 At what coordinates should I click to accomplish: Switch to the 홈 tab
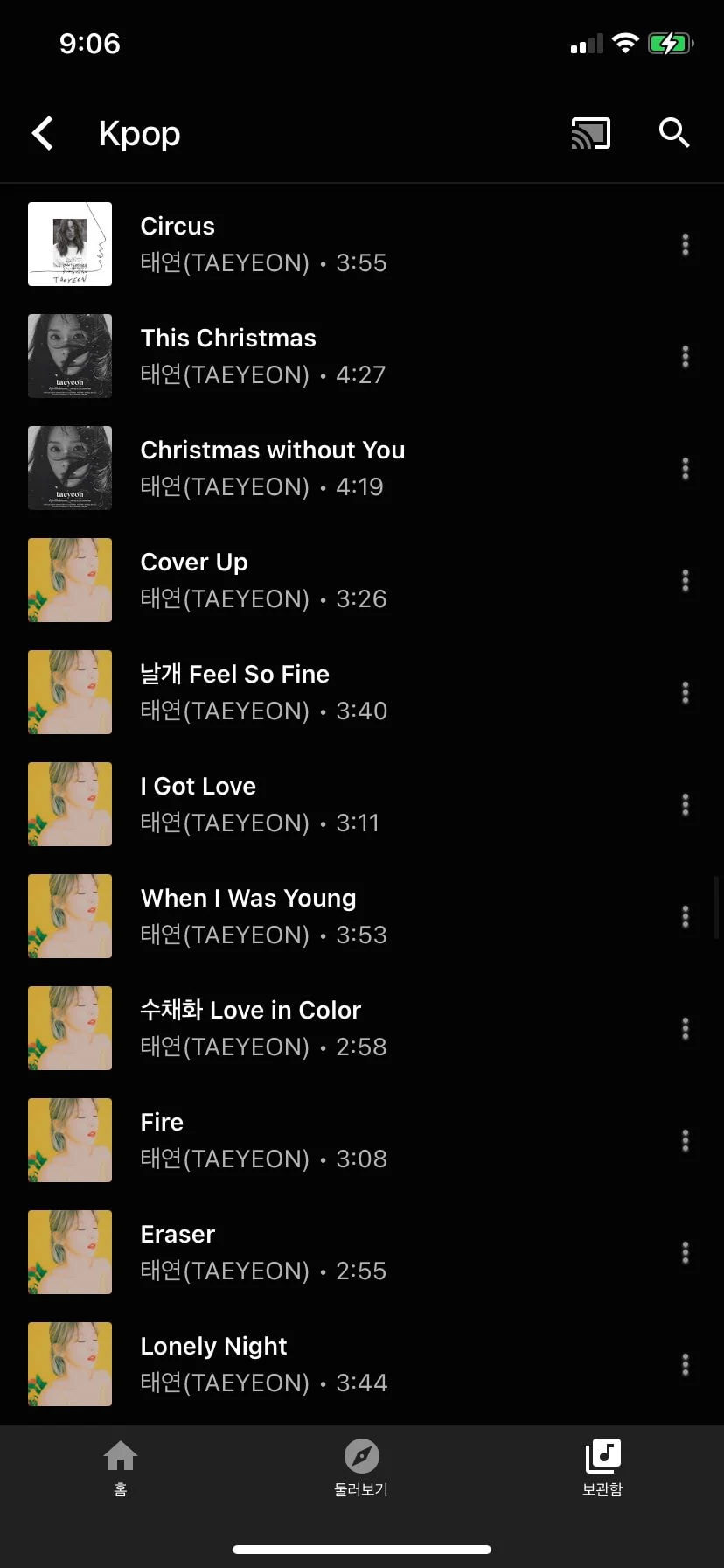[121, 1467]
